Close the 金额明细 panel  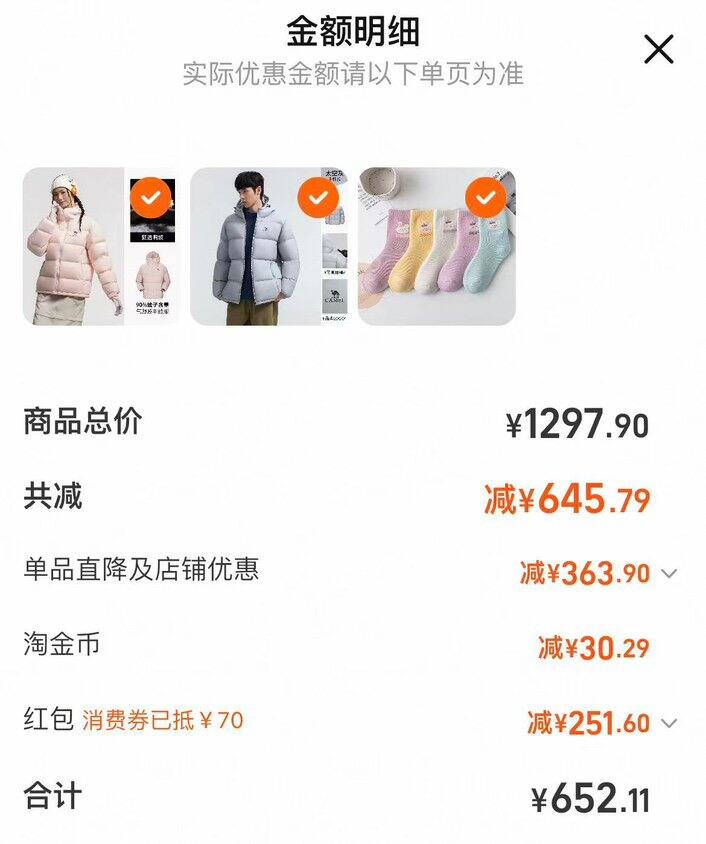pos(658,49)
